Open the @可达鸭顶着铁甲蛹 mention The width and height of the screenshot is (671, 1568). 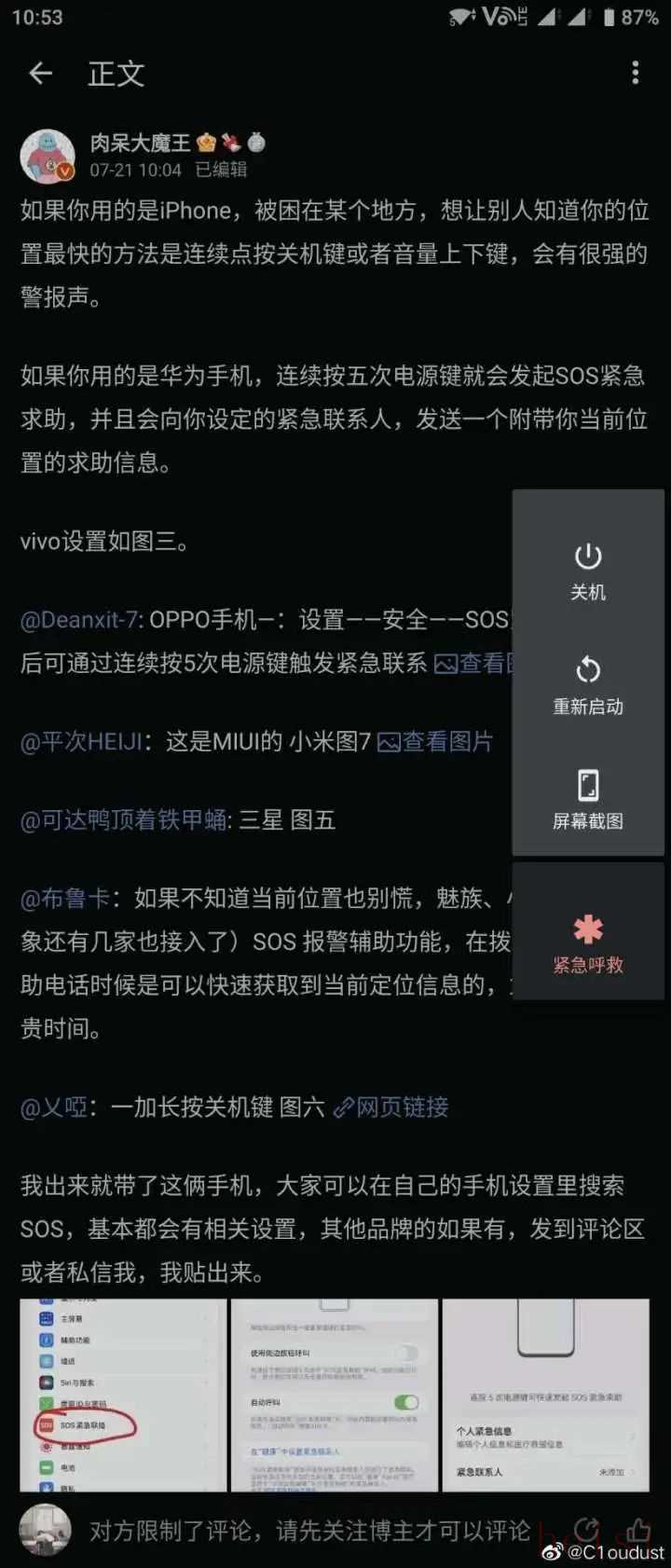[x=124, y=820]
